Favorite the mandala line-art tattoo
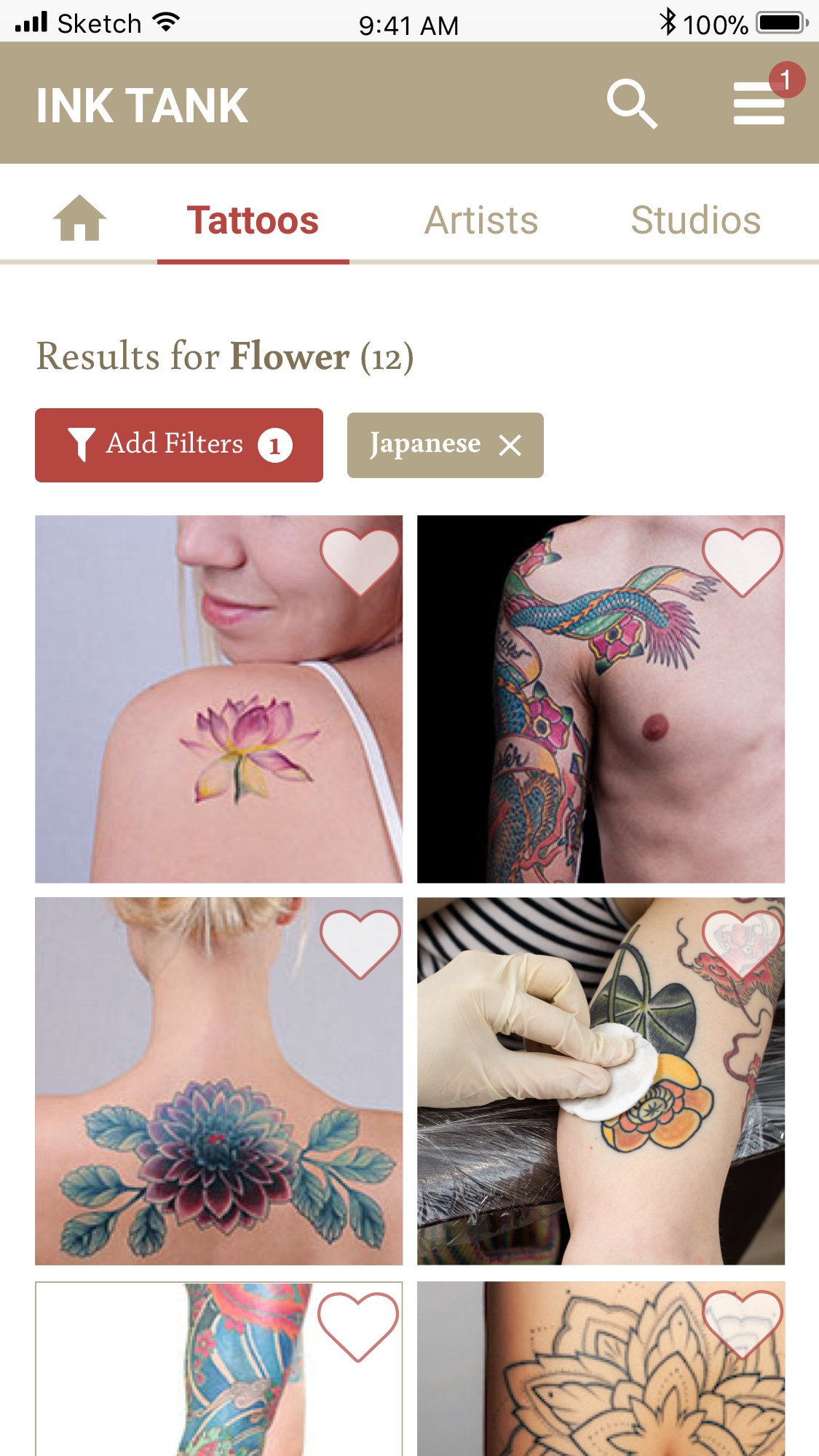The height and width of the screenshot is (1456, 819). [x=741, y=1324]
